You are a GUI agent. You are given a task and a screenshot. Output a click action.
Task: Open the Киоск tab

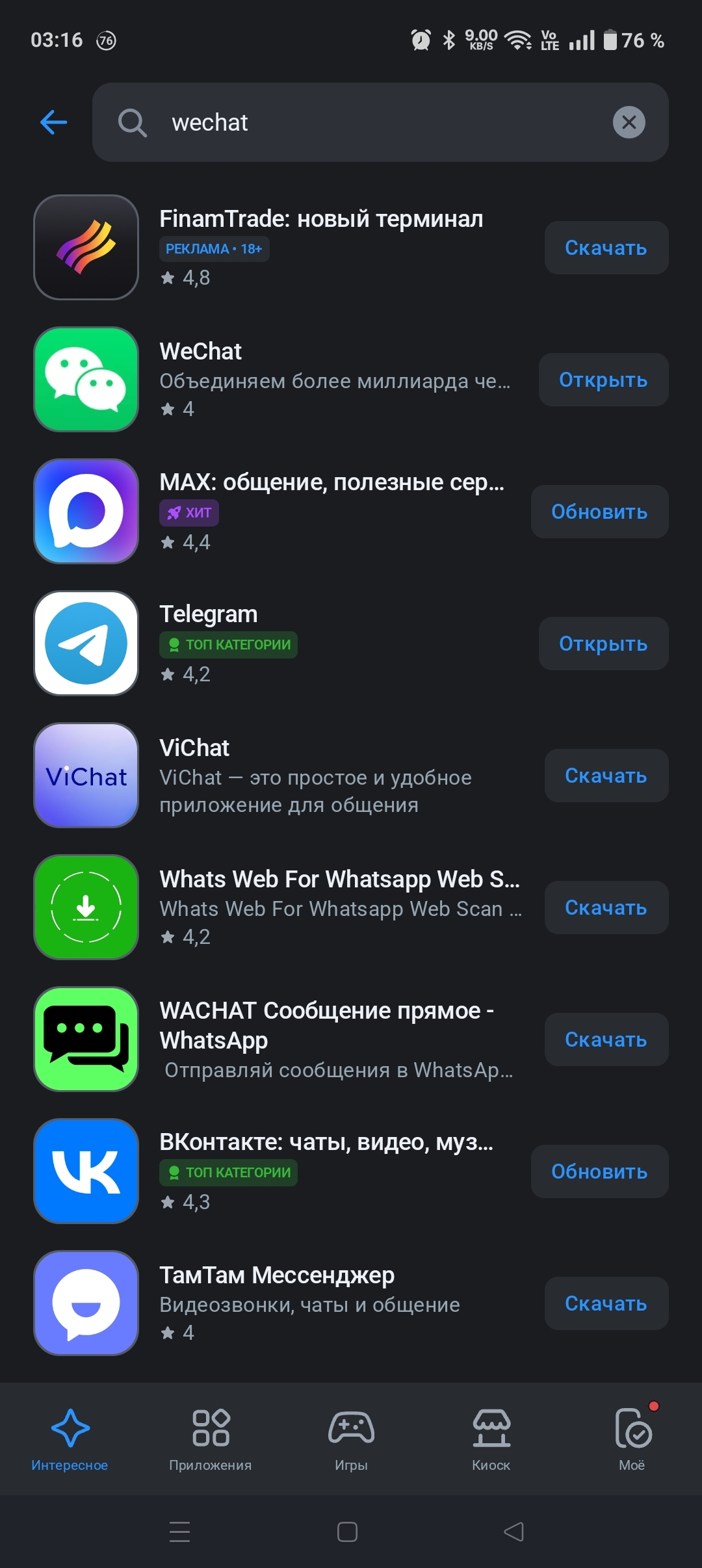491,1439
